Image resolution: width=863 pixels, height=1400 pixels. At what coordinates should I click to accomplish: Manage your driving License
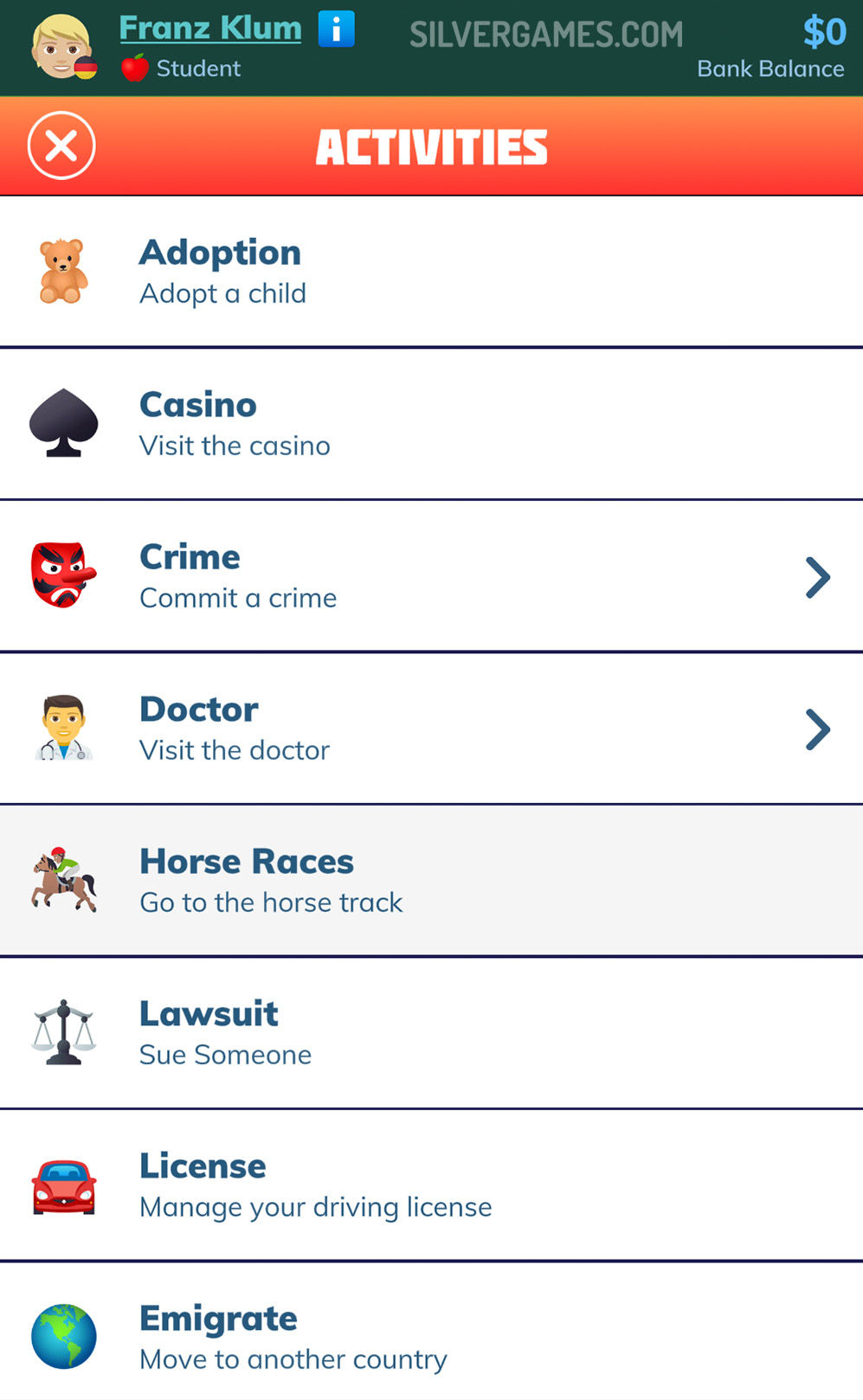(431, 1185)
